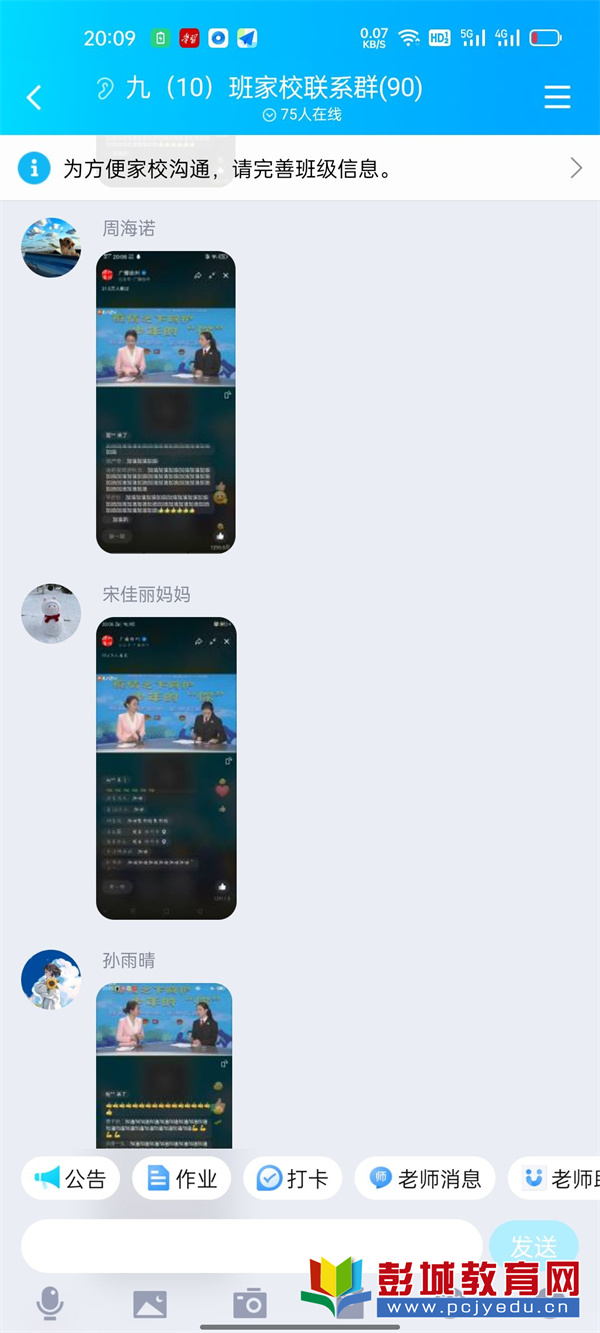View 宋佳丽妈妈's profile avatar

coord(51,613)
